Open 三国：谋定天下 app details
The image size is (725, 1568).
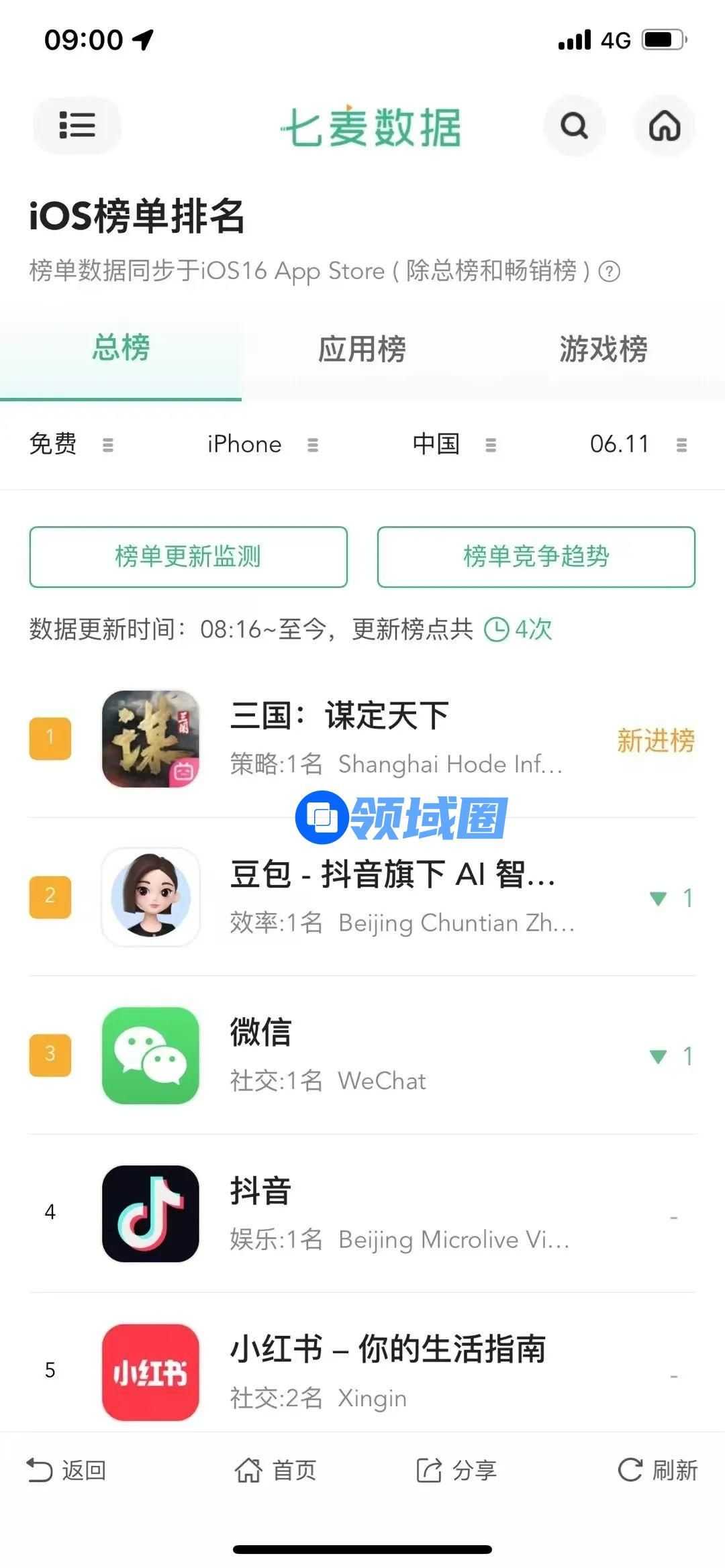click(x=362, y=738)
